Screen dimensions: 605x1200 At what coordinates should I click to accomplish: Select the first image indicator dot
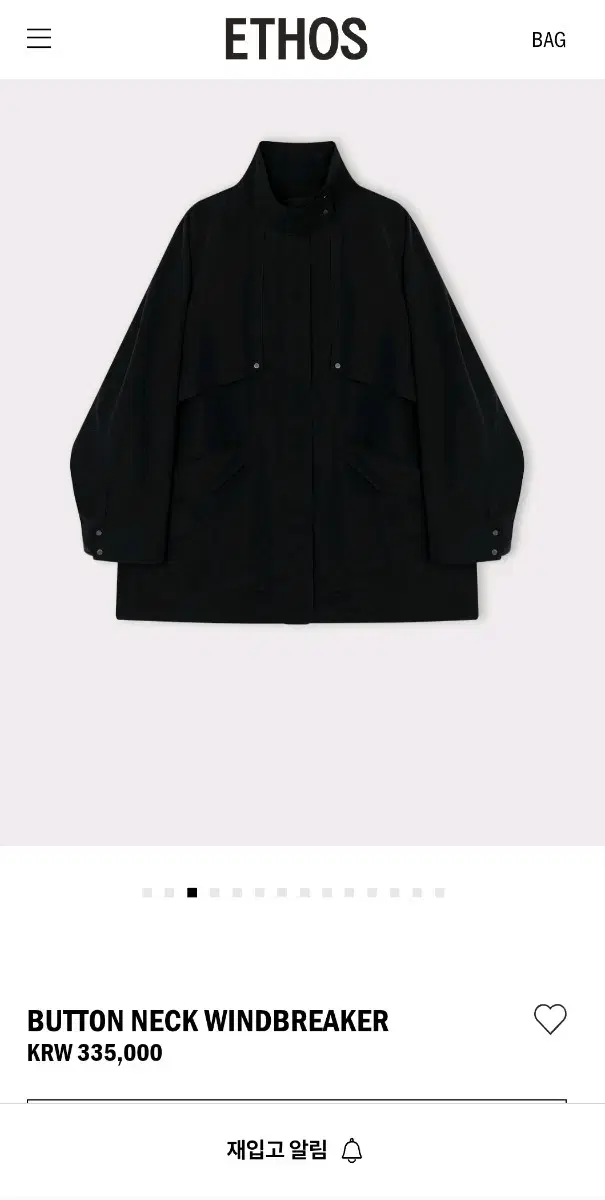coord(147,893)
